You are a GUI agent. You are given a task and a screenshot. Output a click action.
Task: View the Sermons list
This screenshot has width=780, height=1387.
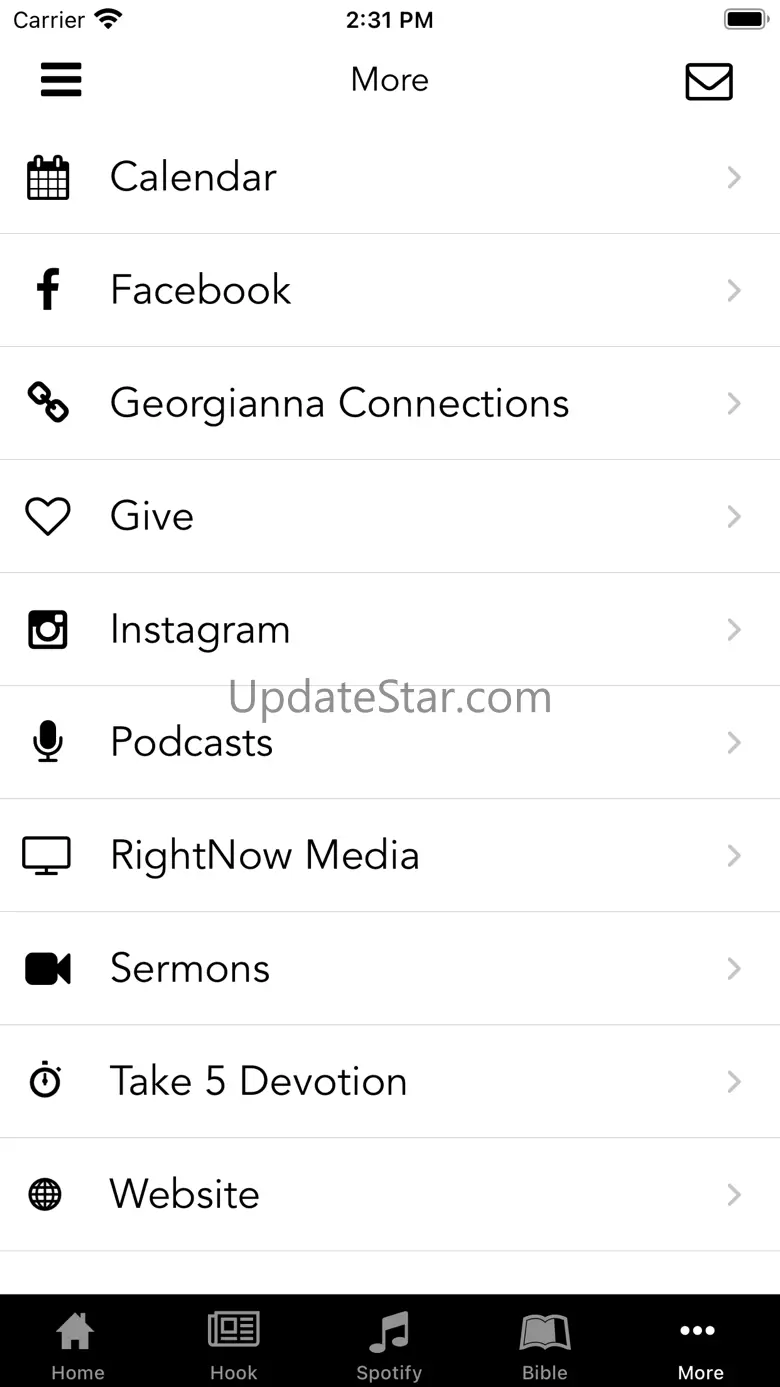[x=390, y=969]
